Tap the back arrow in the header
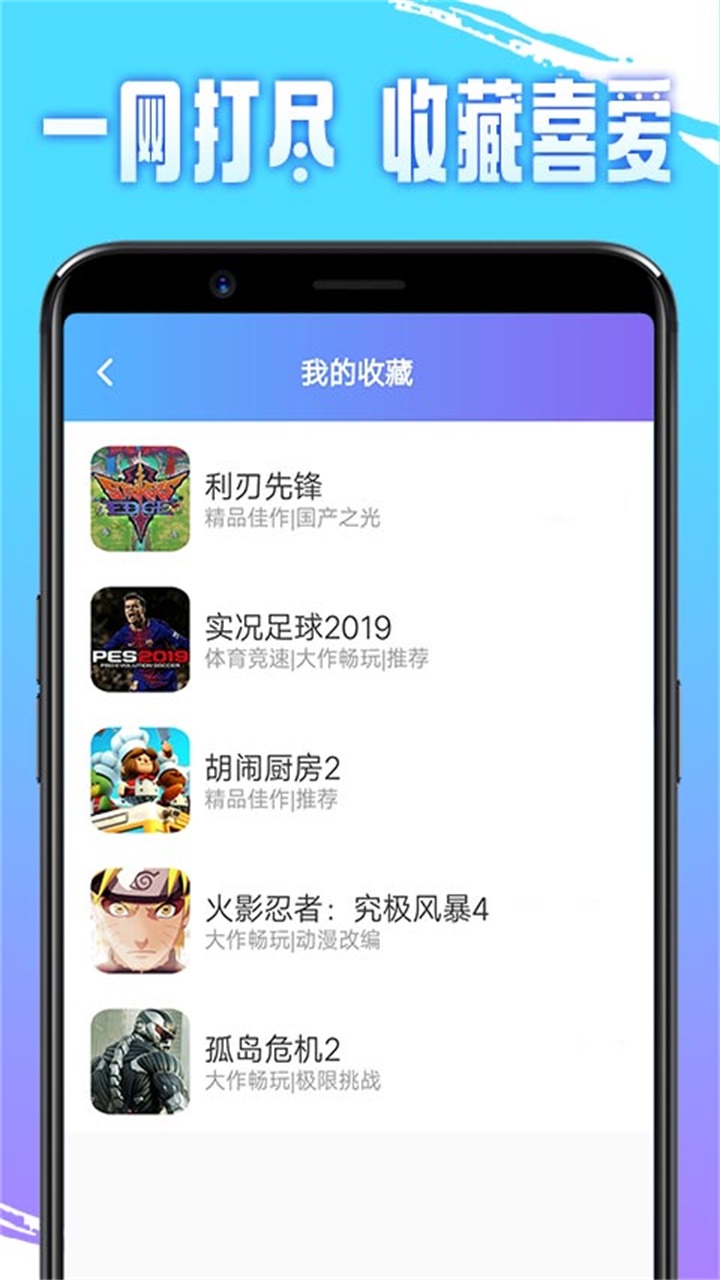The width and height of the screenshot is (720, 1280). tap(103, 370)
